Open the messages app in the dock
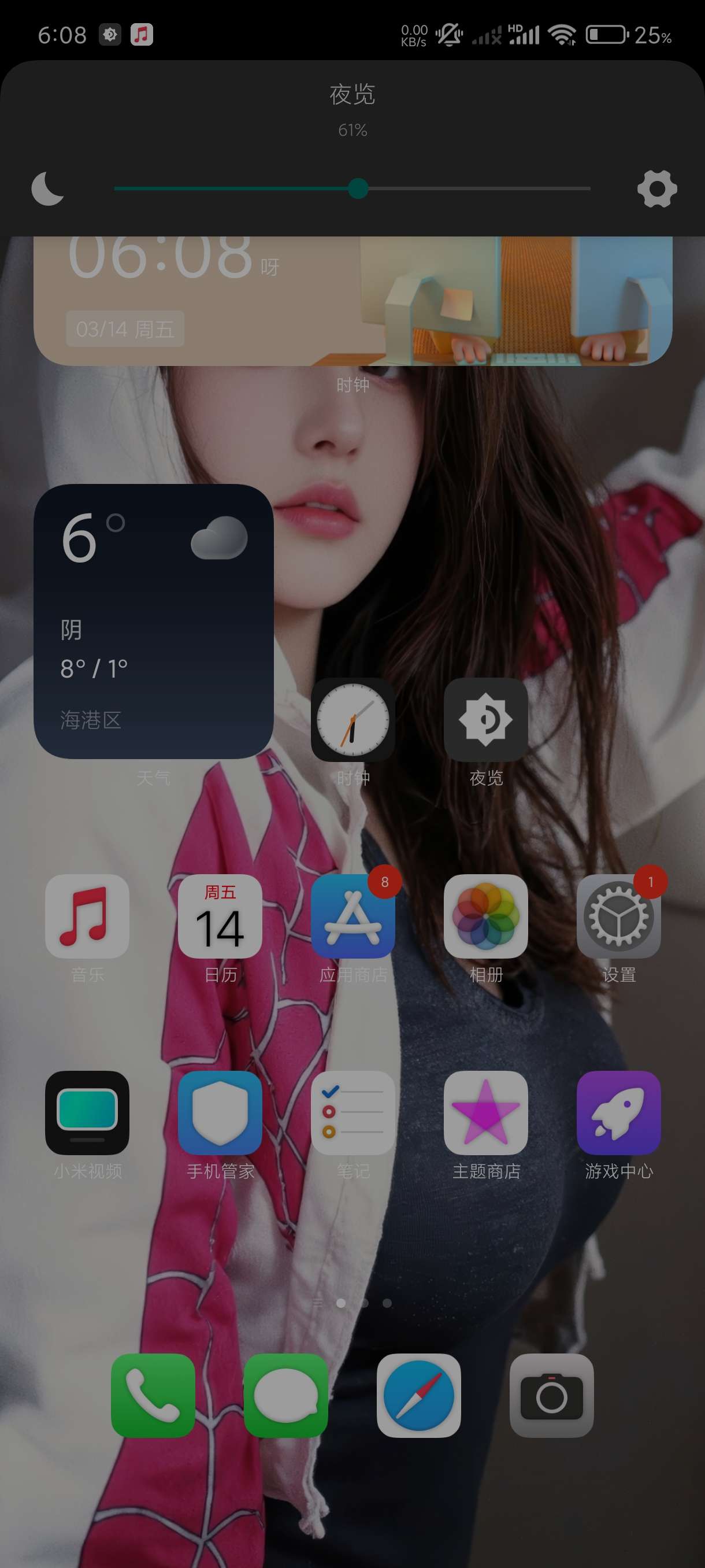This screenshot has width=705, height=1568. (x=285, y=1395)
